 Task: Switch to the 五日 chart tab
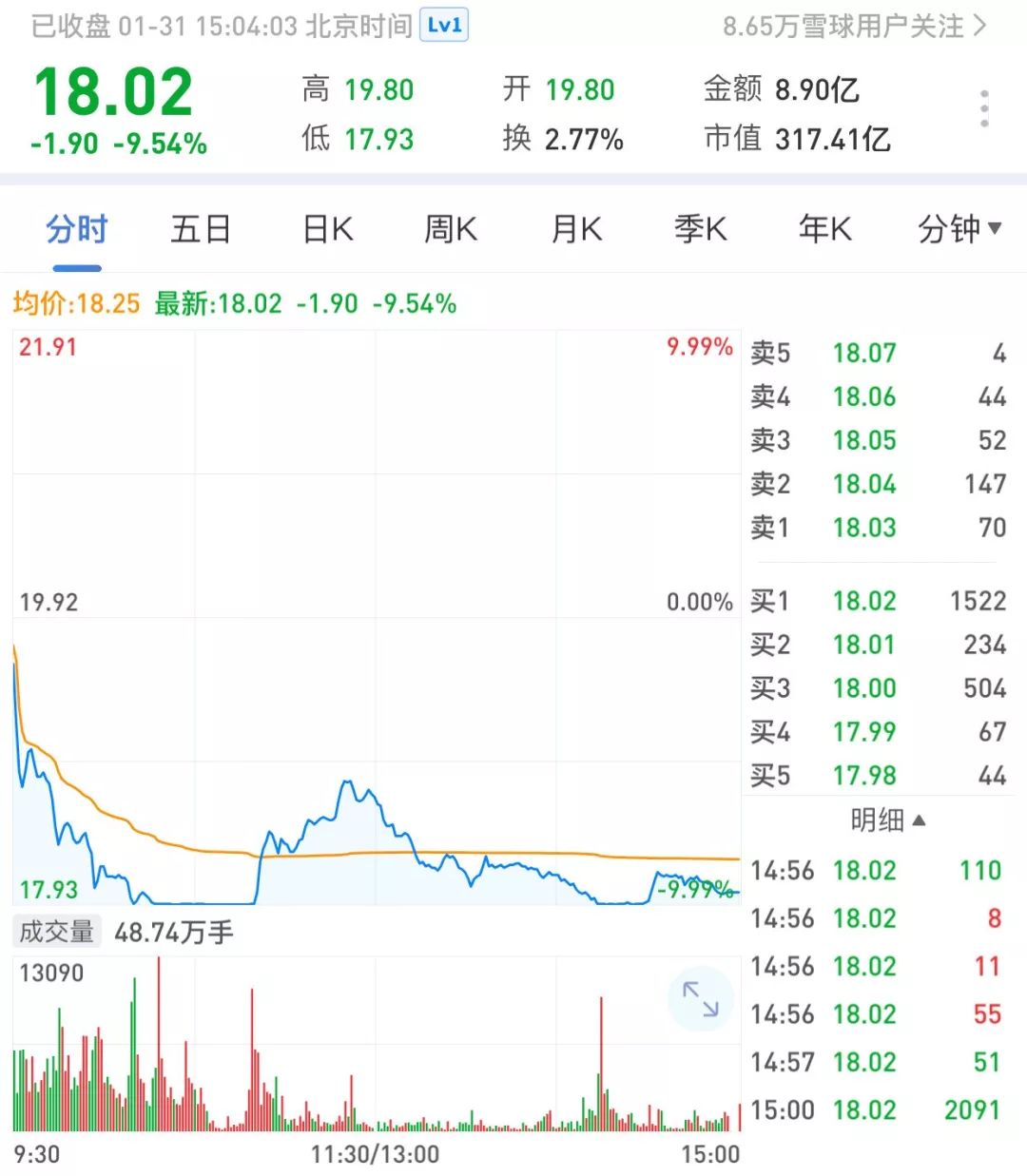click(x=201, y=229)
